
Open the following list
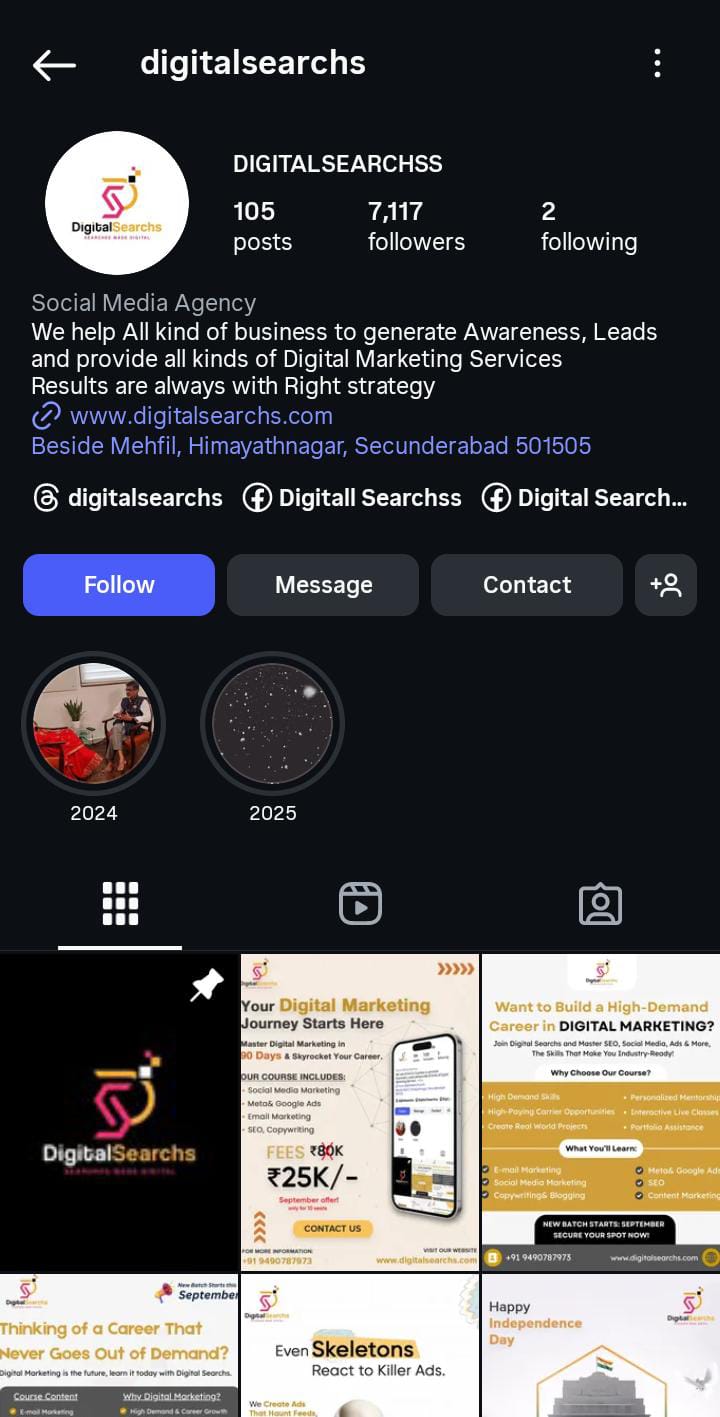coord(588,225)
